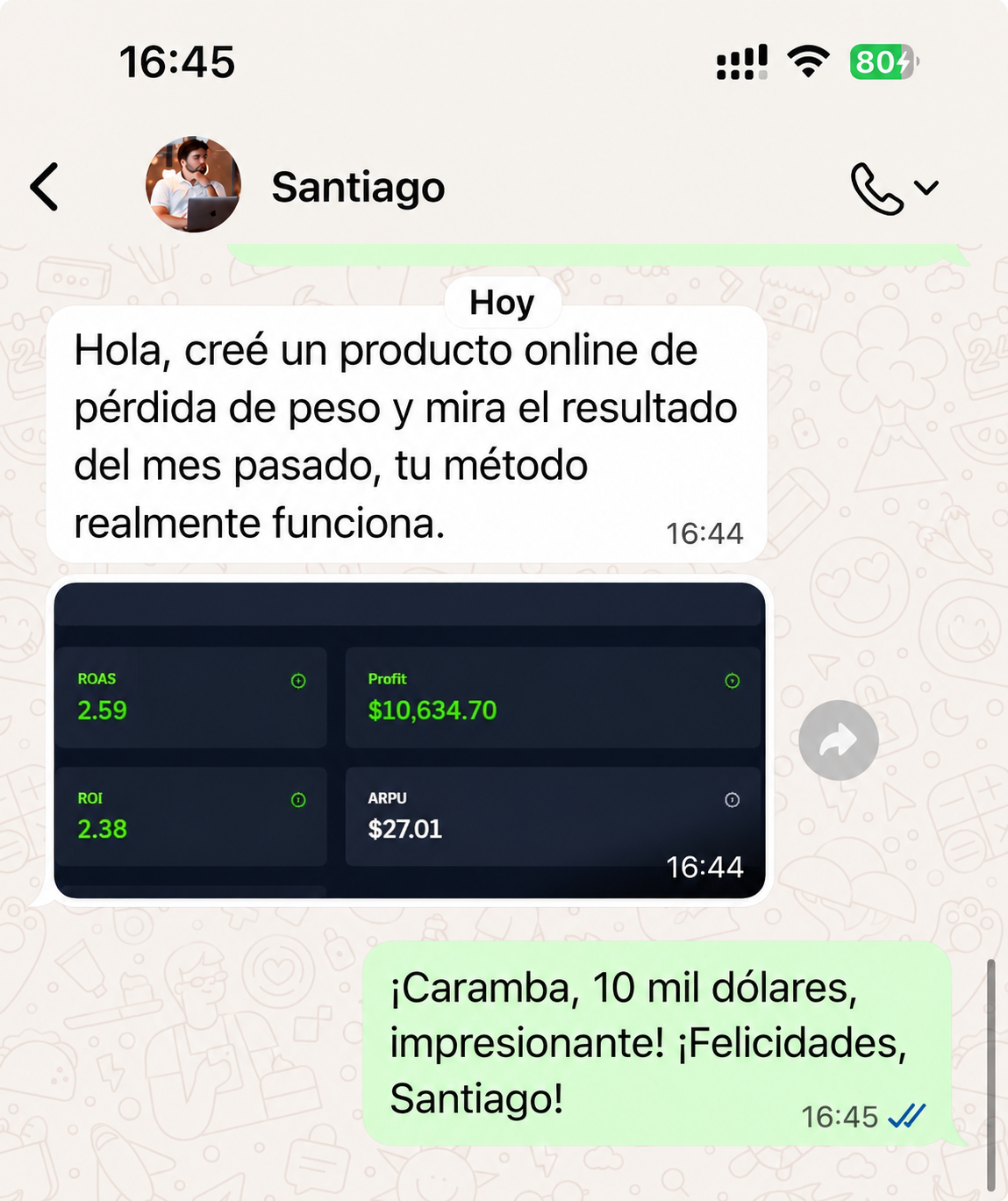Open Santiago's contact info from name

358,187
